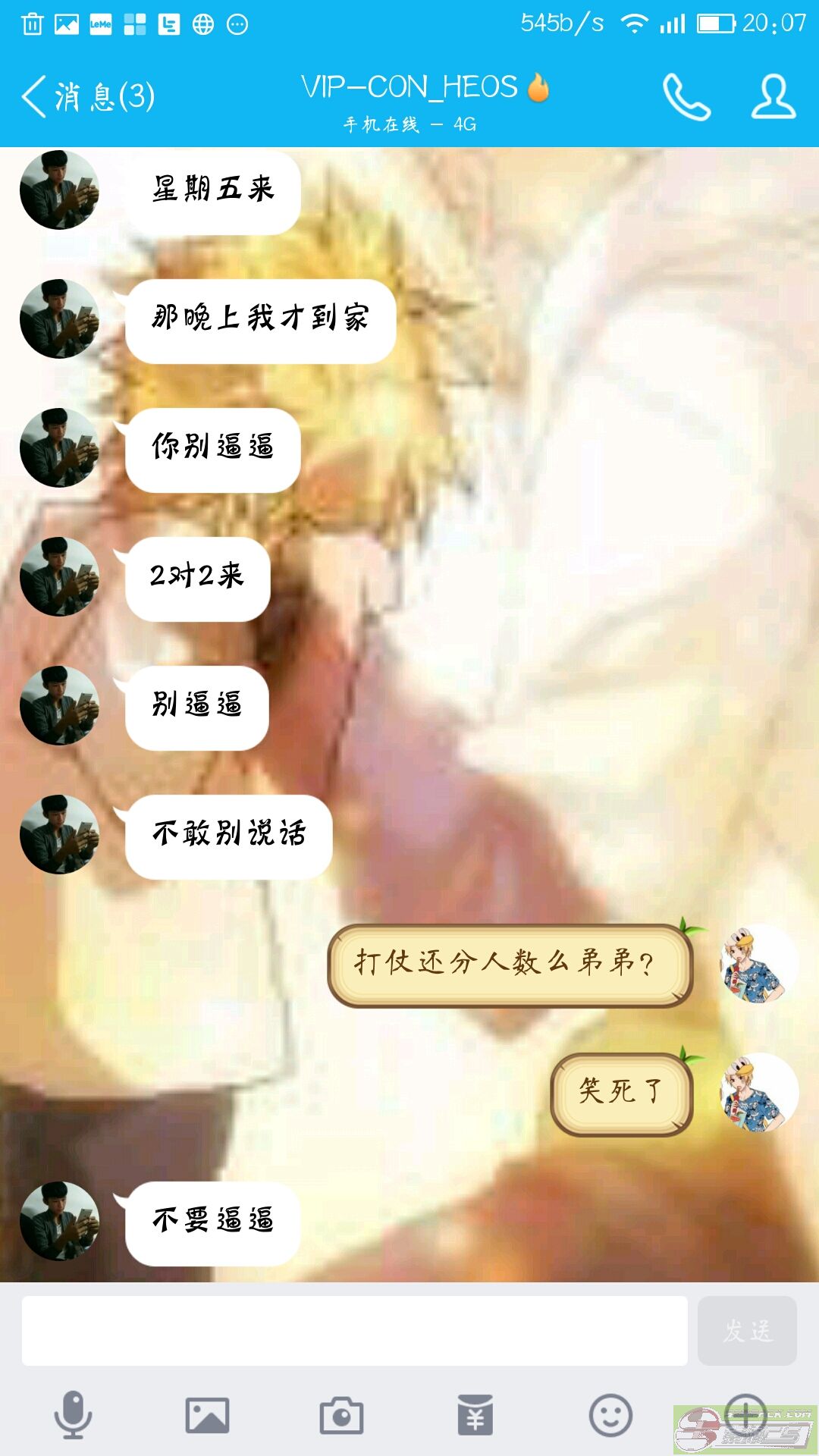819x1456 pixels.
Task: Open the camera to take a photo
Action: [x=341, y=1416]
